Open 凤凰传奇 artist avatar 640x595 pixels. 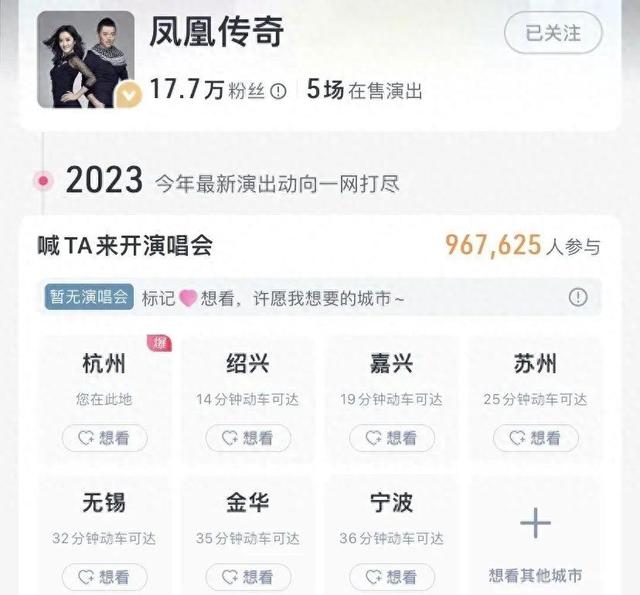click(86, 59)
